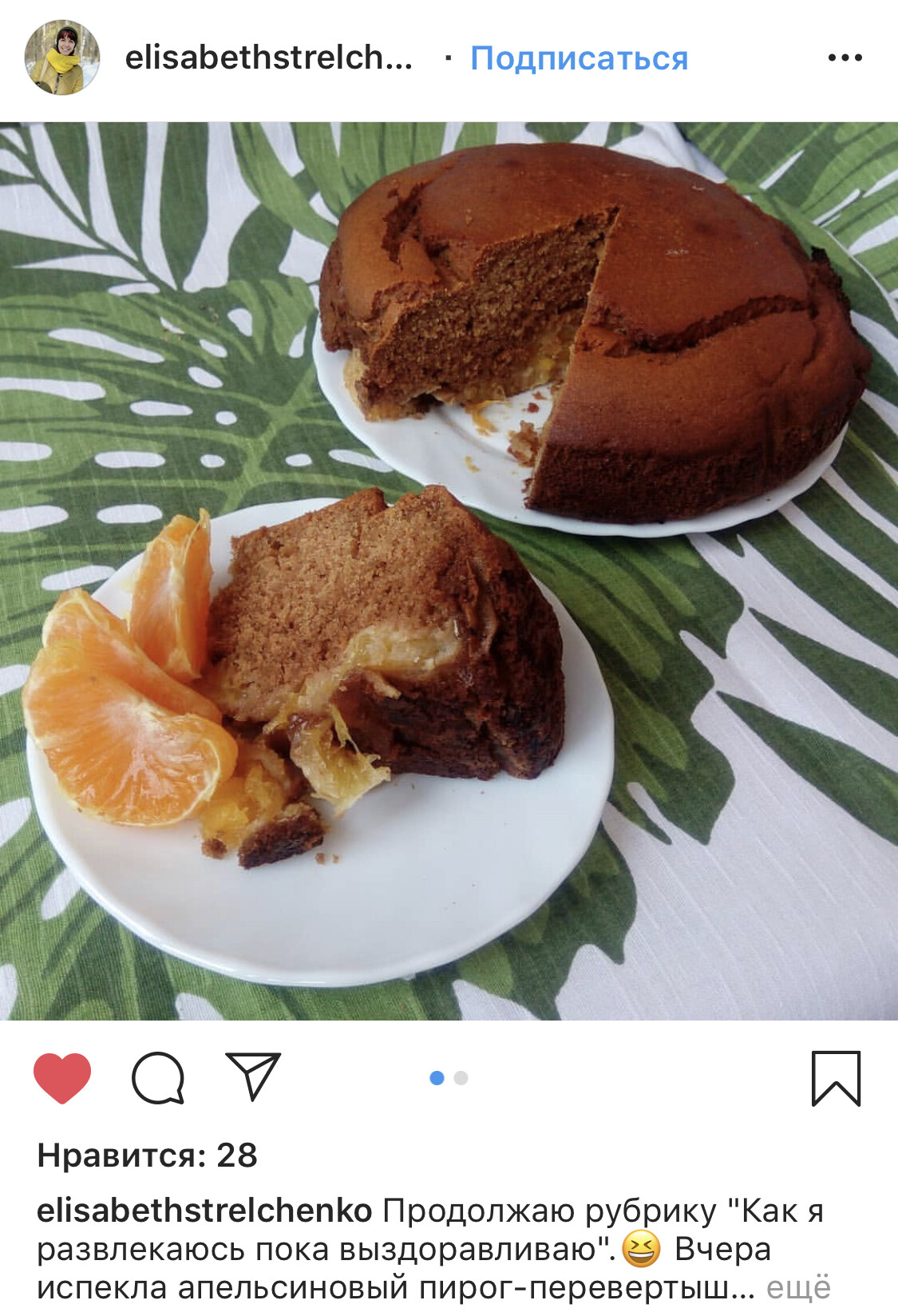Share the post using the paper plane
The image size is (898, 1316).
[253, 1076]
